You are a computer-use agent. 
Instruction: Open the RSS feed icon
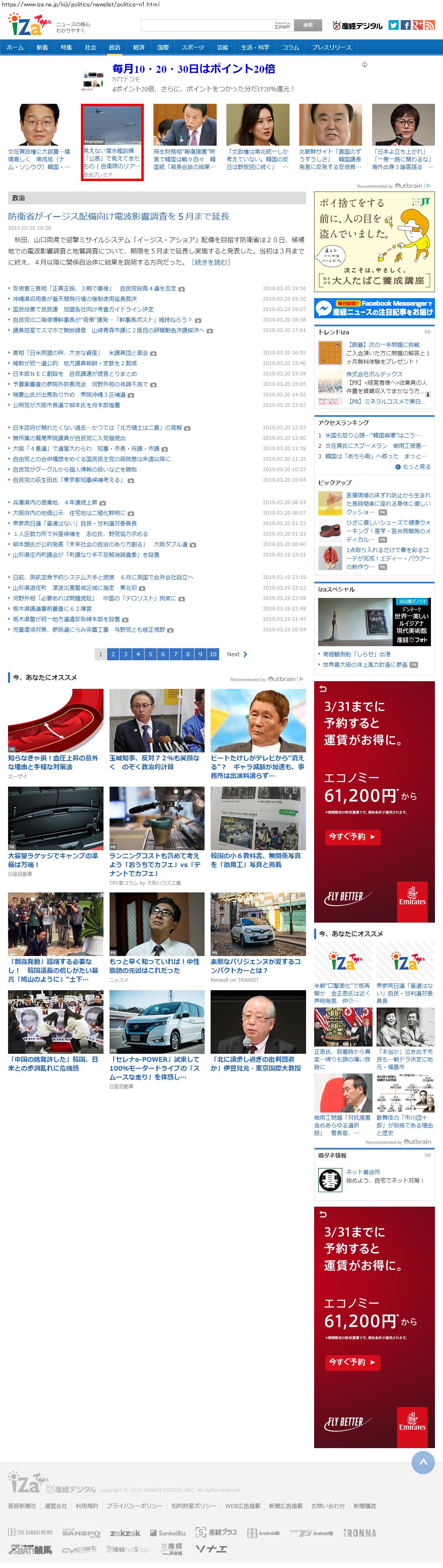tap(430, 25)
